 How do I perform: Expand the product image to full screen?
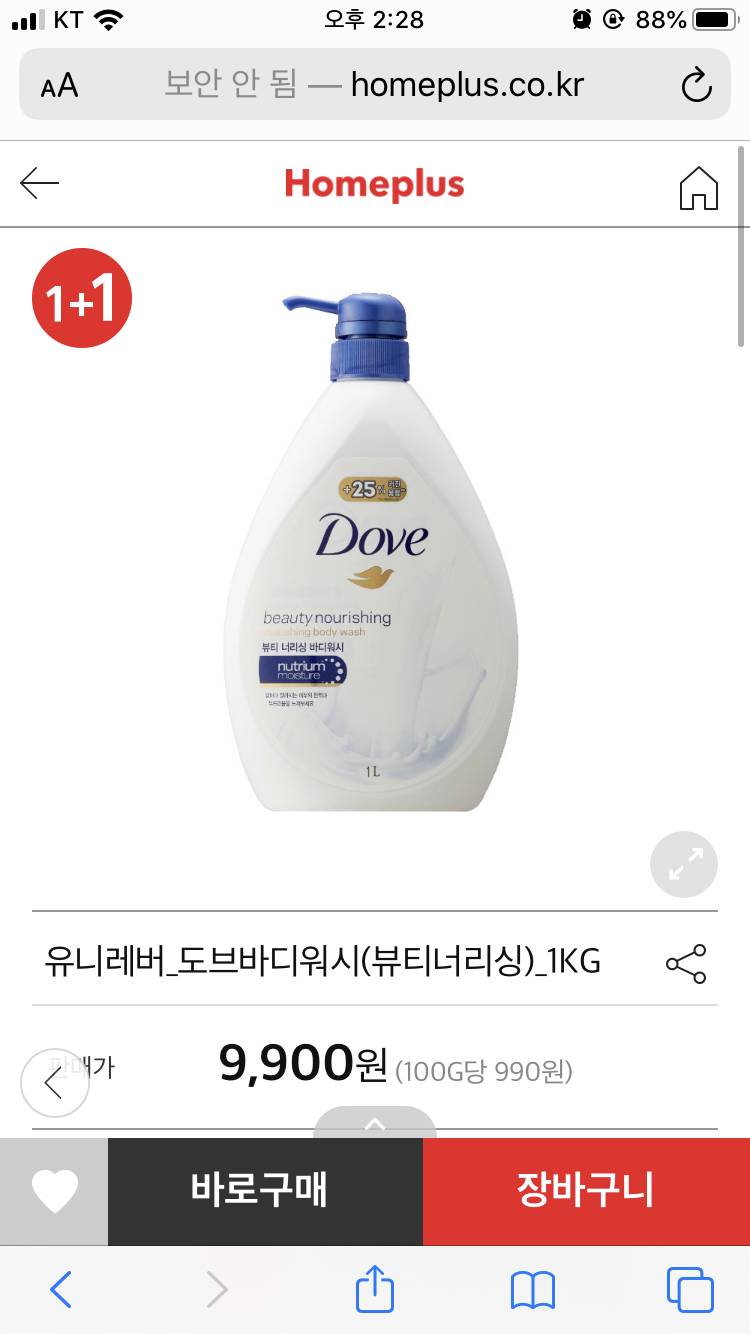[x=684, y=864]
